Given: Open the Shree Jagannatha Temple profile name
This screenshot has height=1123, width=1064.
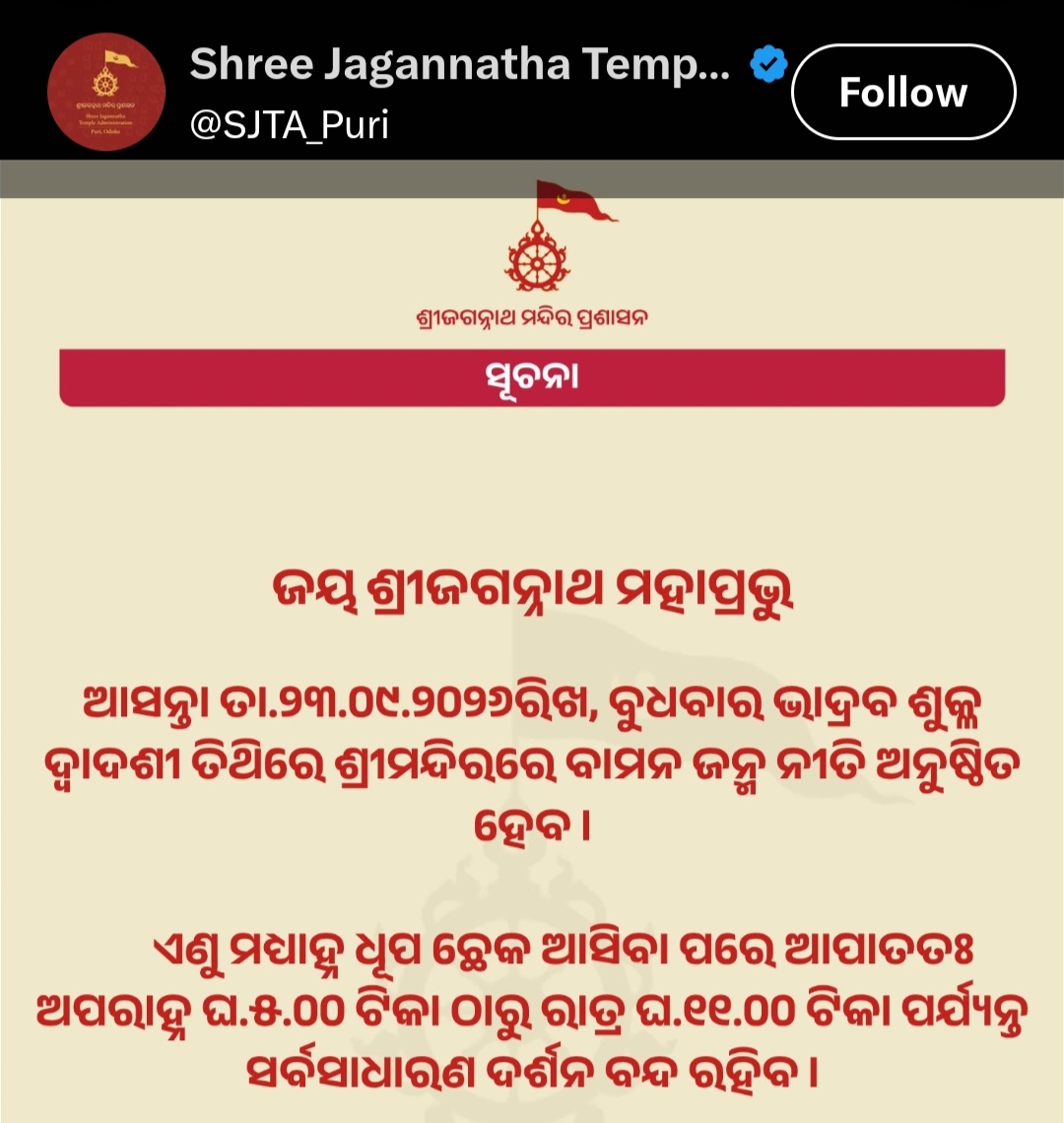Looking at the screenshot, I should [x=459, y=64].
